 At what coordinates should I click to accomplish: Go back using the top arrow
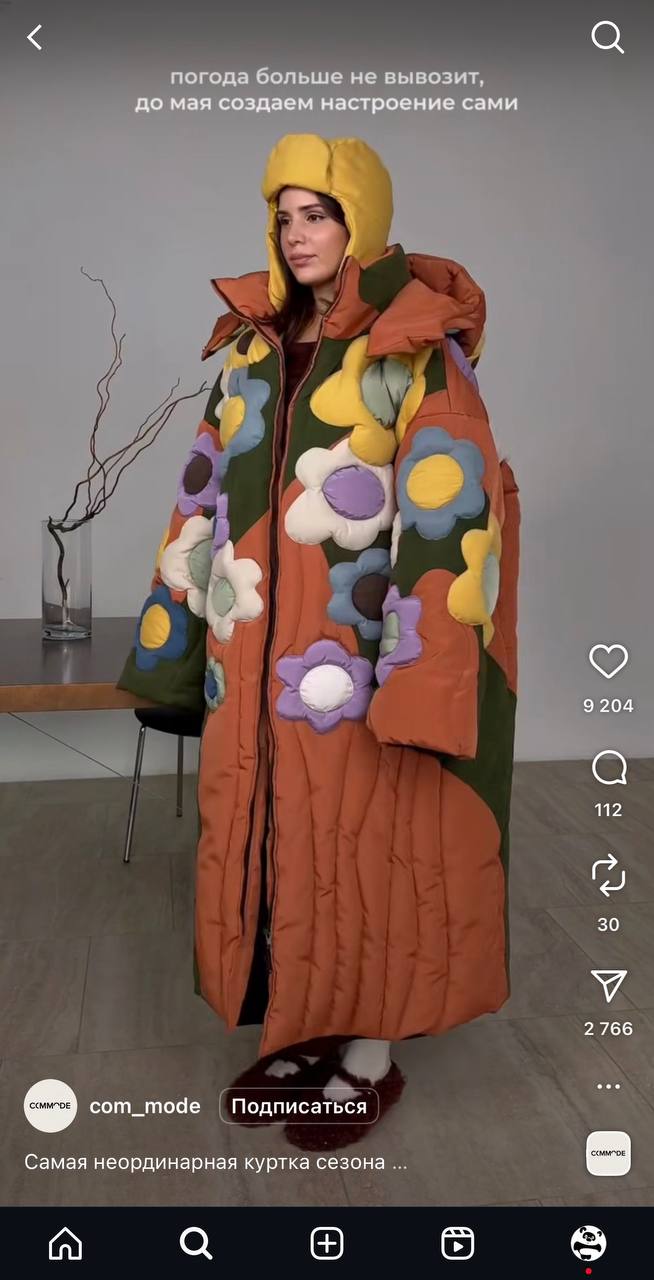tap(35, 38)
